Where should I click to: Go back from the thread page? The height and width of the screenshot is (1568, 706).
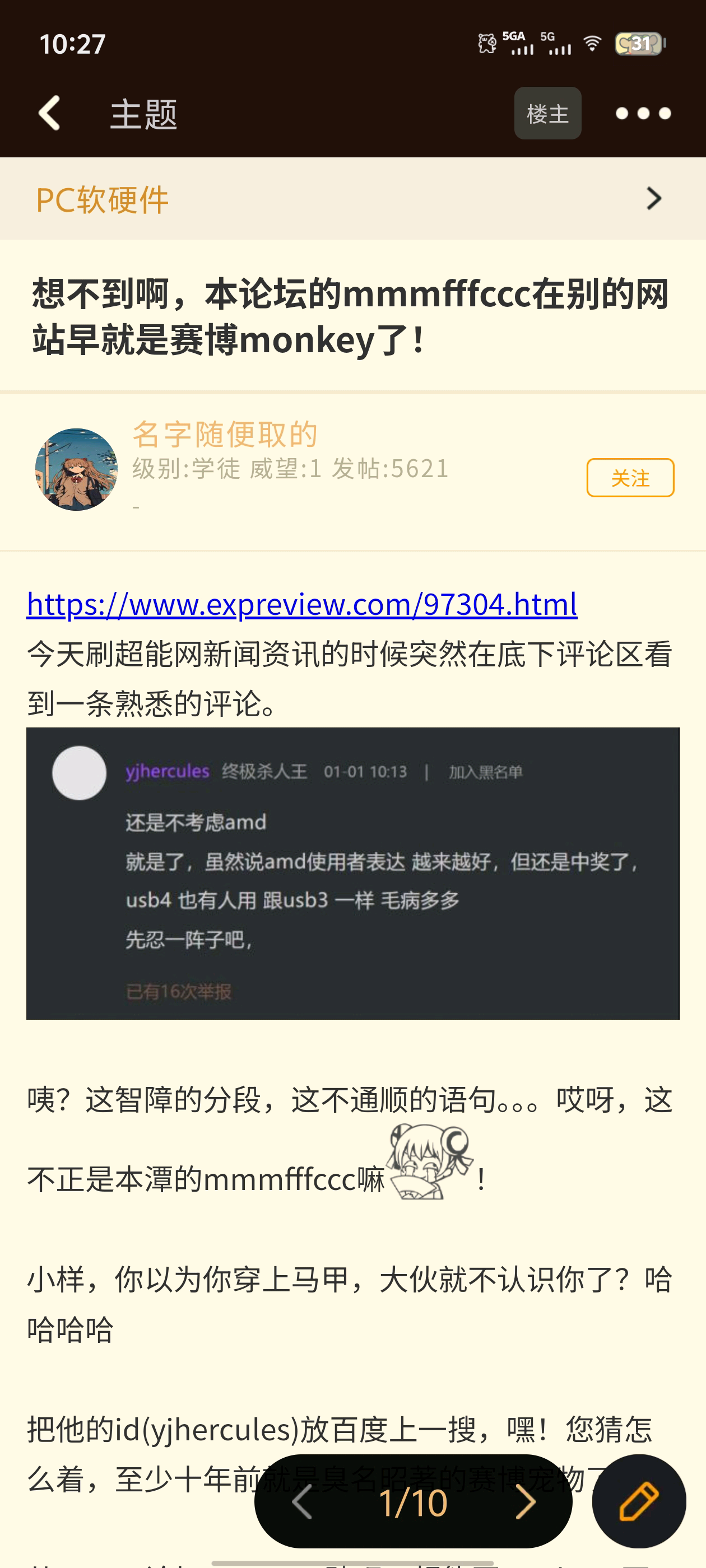coord(50,113)
